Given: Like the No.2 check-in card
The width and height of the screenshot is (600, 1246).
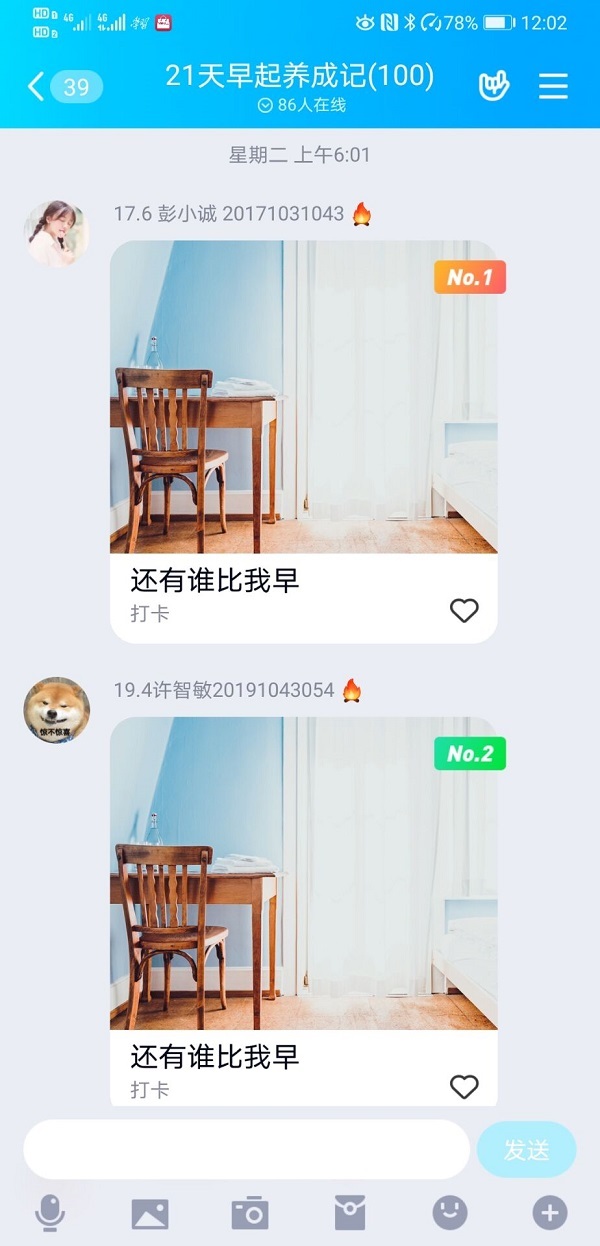Looking at the screenshot, I should (464, 1087).
